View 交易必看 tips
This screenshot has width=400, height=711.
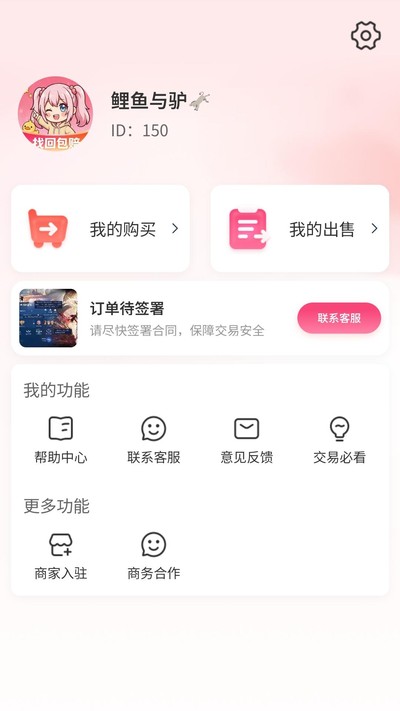click(339, 440)
